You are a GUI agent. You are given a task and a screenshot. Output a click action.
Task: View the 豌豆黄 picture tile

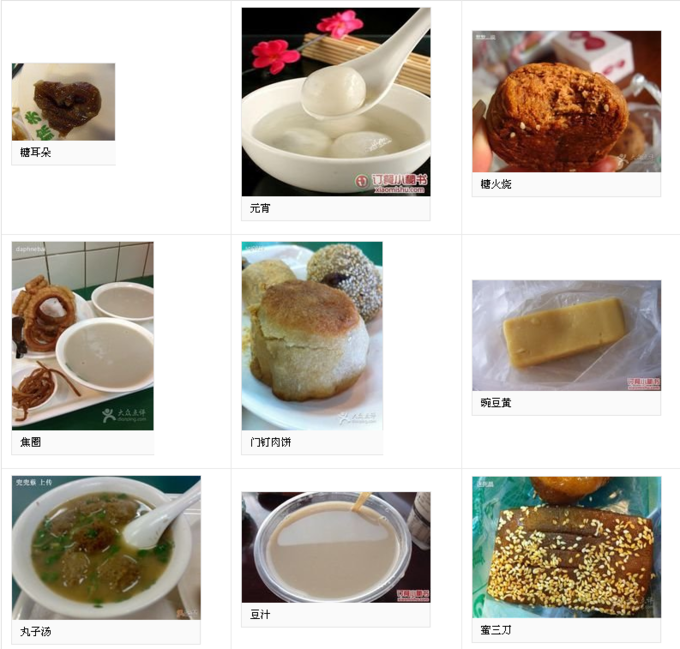(x=566, y=336)
